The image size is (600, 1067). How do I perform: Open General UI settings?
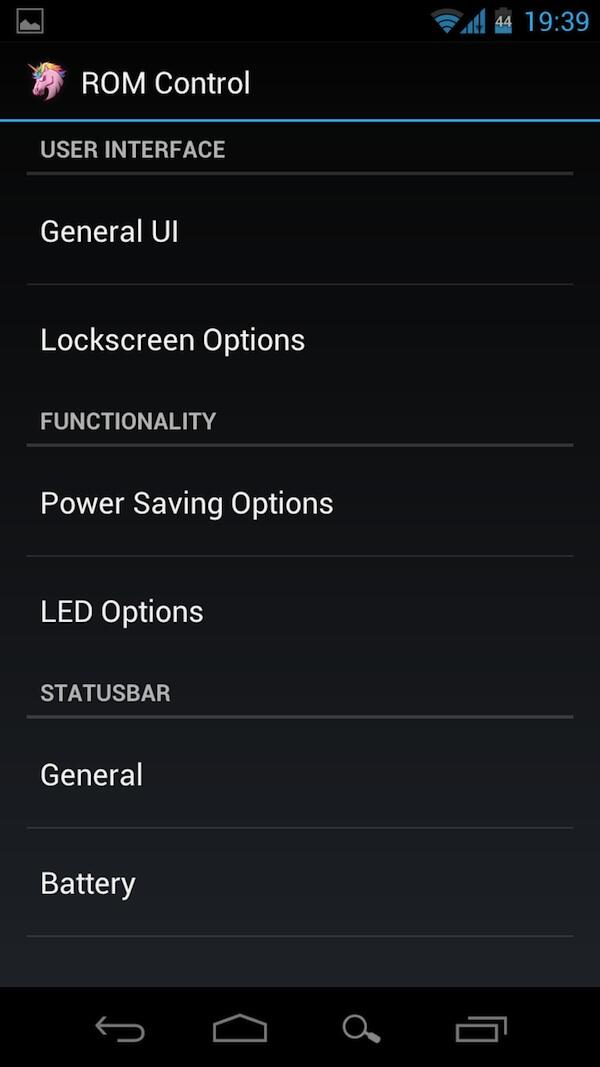point(300,231)
